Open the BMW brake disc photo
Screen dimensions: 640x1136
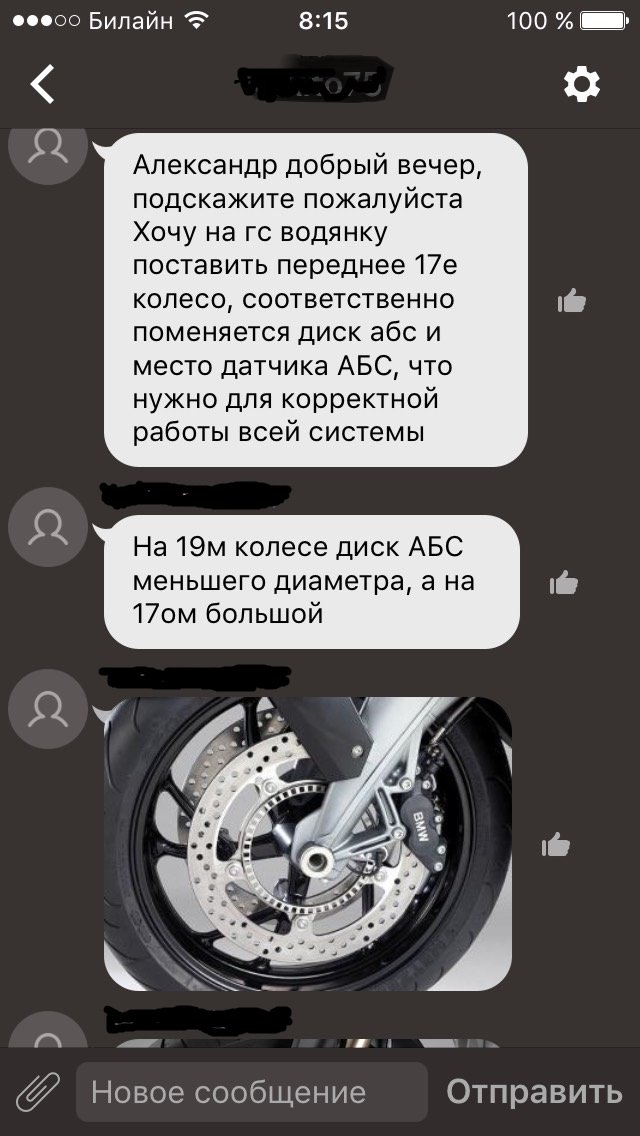(308, 843)
